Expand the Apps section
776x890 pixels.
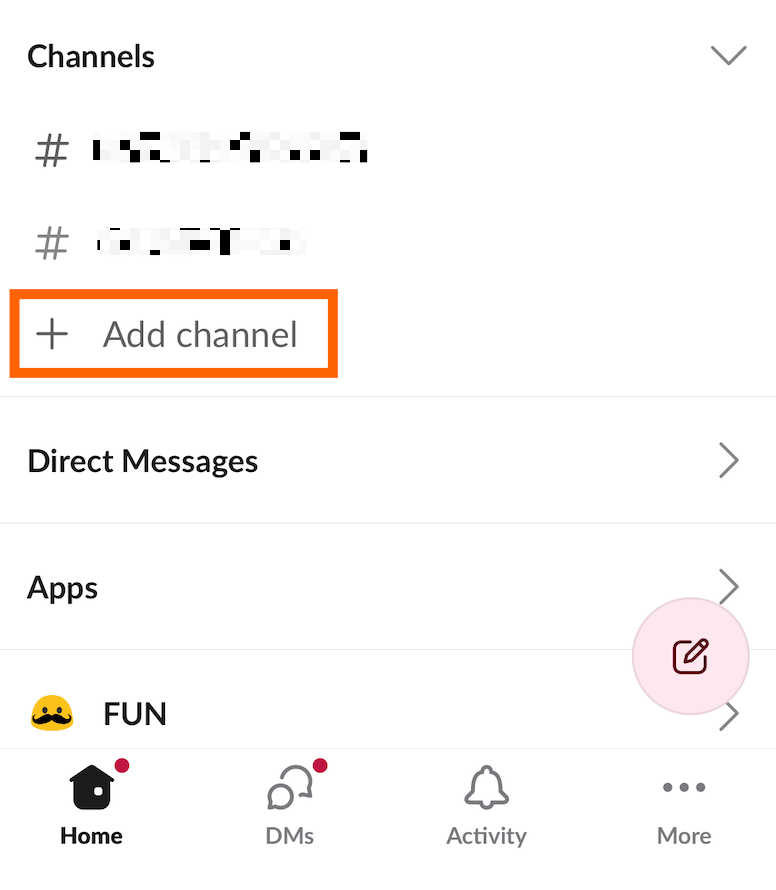point(729,586)
